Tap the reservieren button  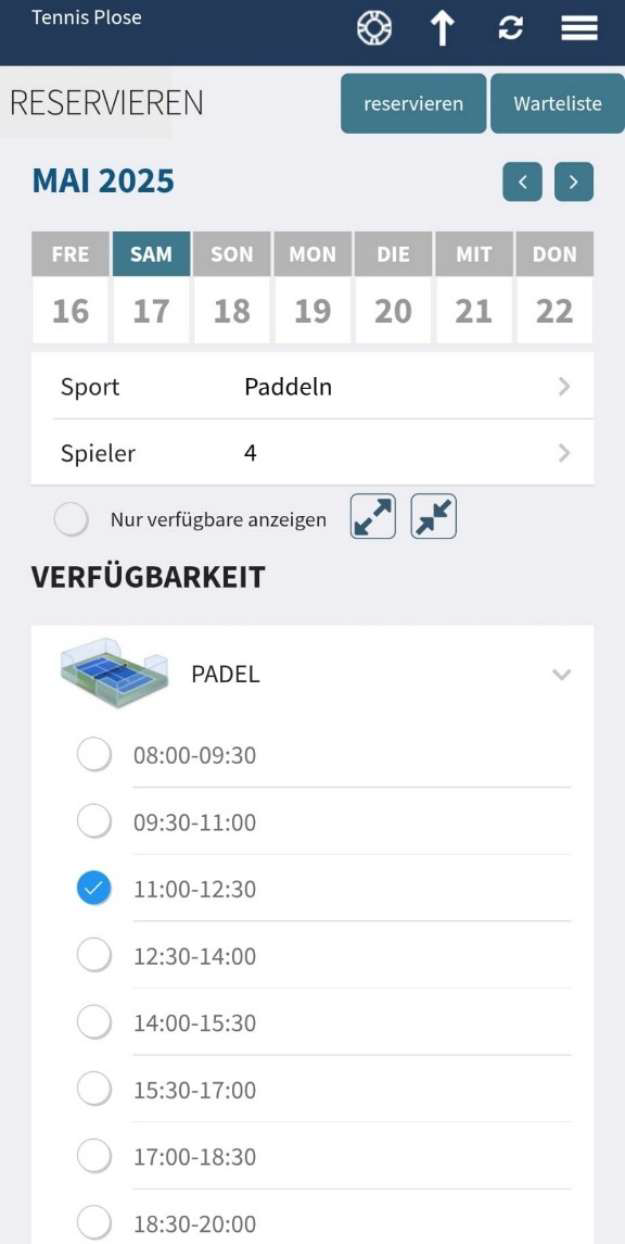[413, 103]
